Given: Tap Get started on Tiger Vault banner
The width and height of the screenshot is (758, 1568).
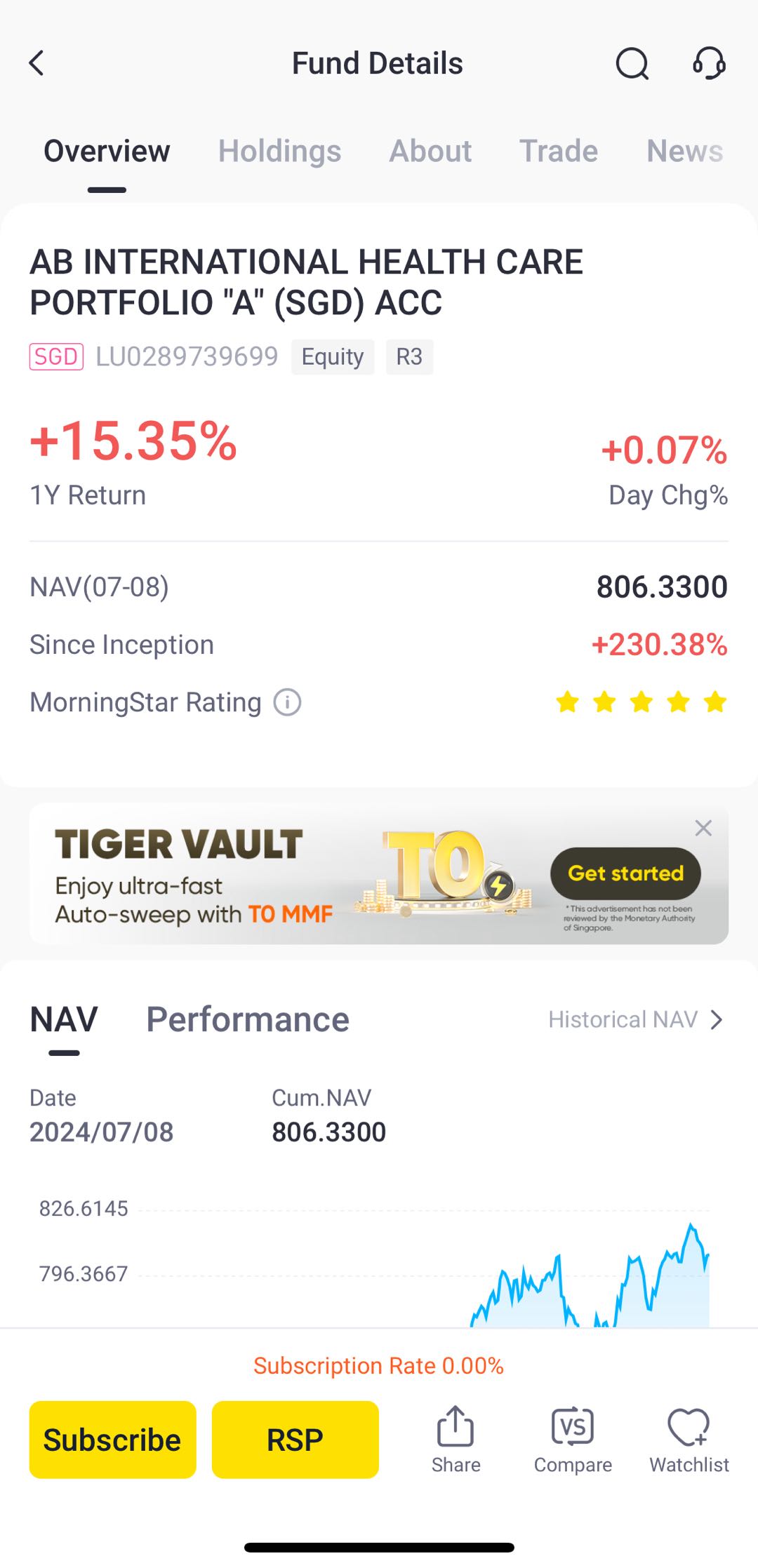Looking at the screenshot, I should click(x=625, y=873).
